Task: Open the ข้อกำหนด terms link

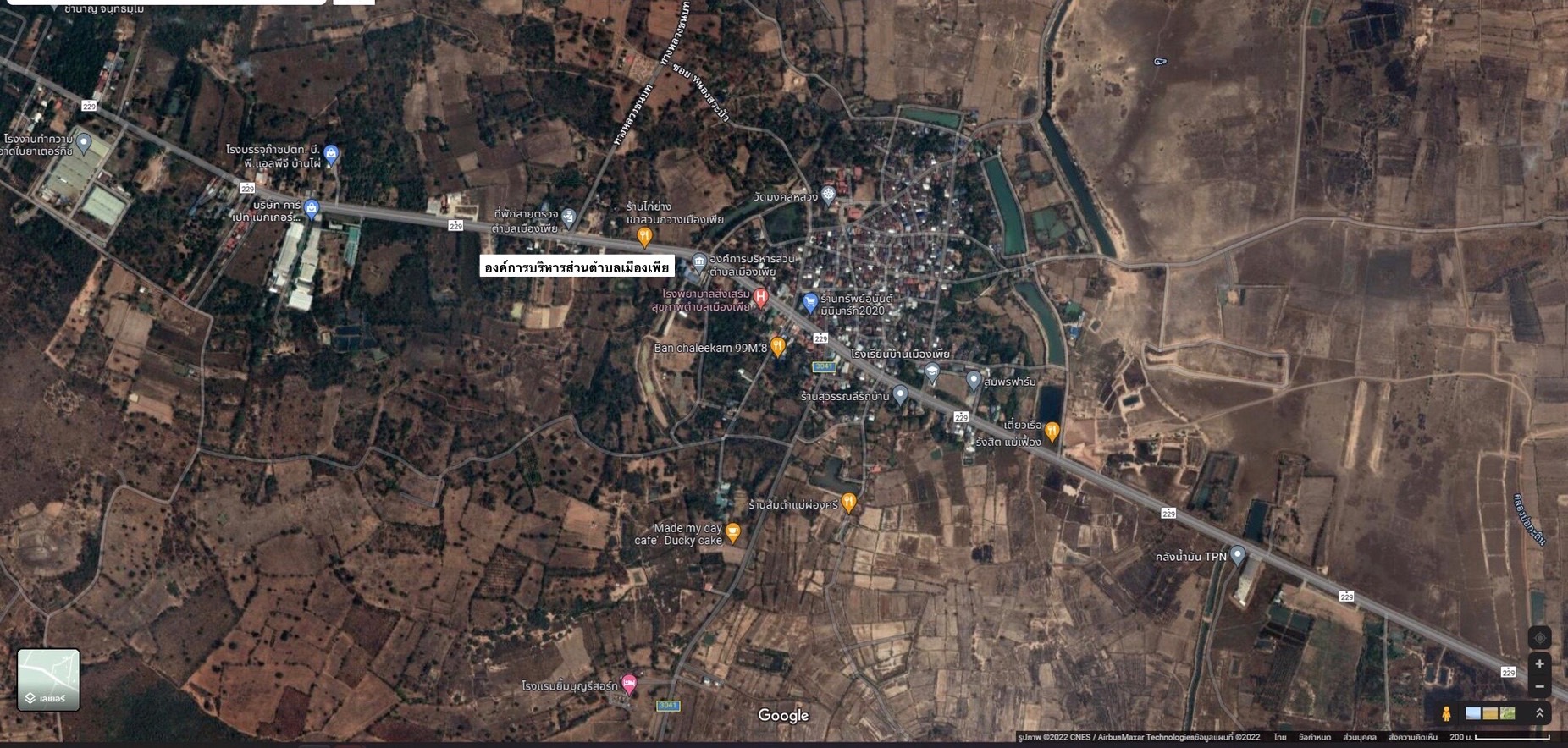Action: point(1314,738)
